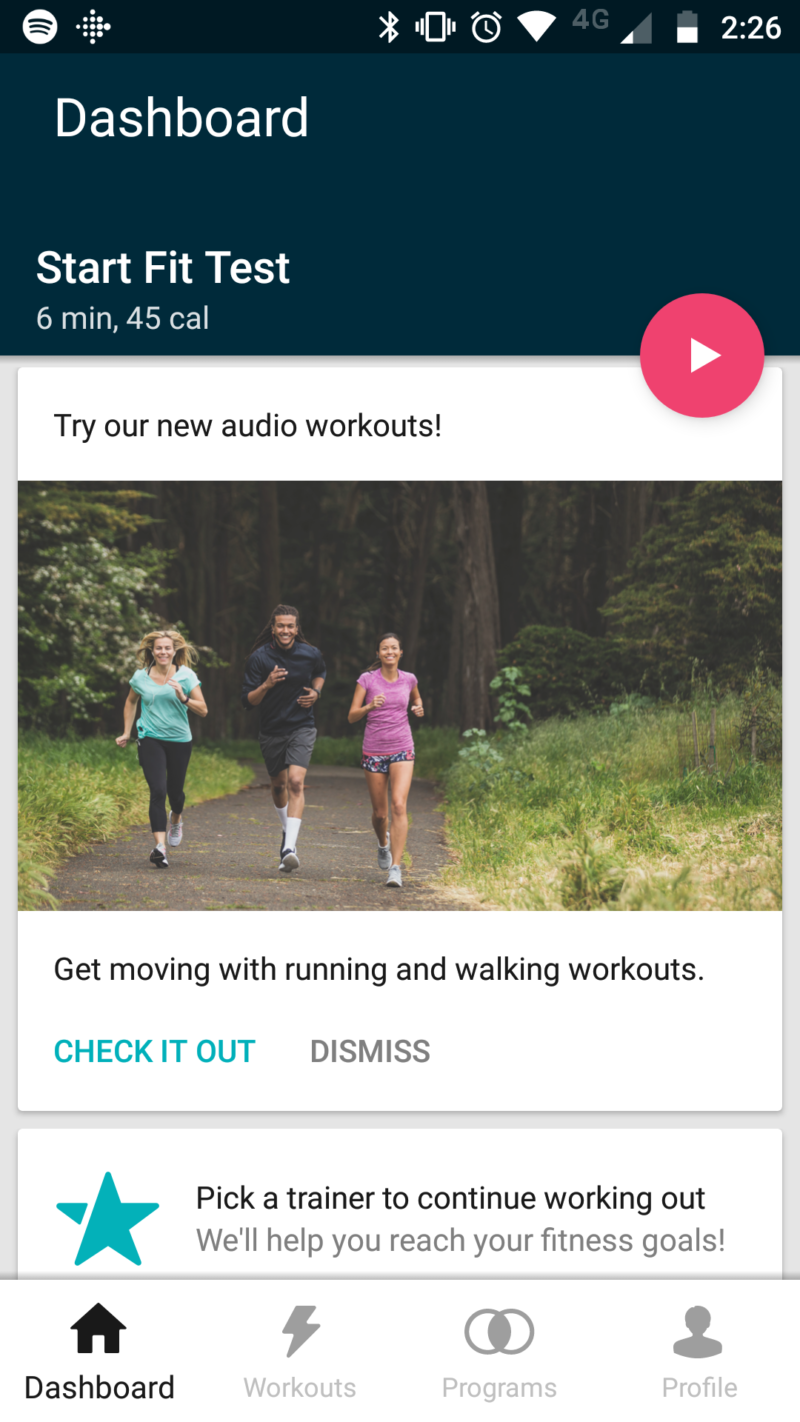Open the running workouts photo card
The width and height of the screenshot is (800, 1422).
tap(400, 696)
